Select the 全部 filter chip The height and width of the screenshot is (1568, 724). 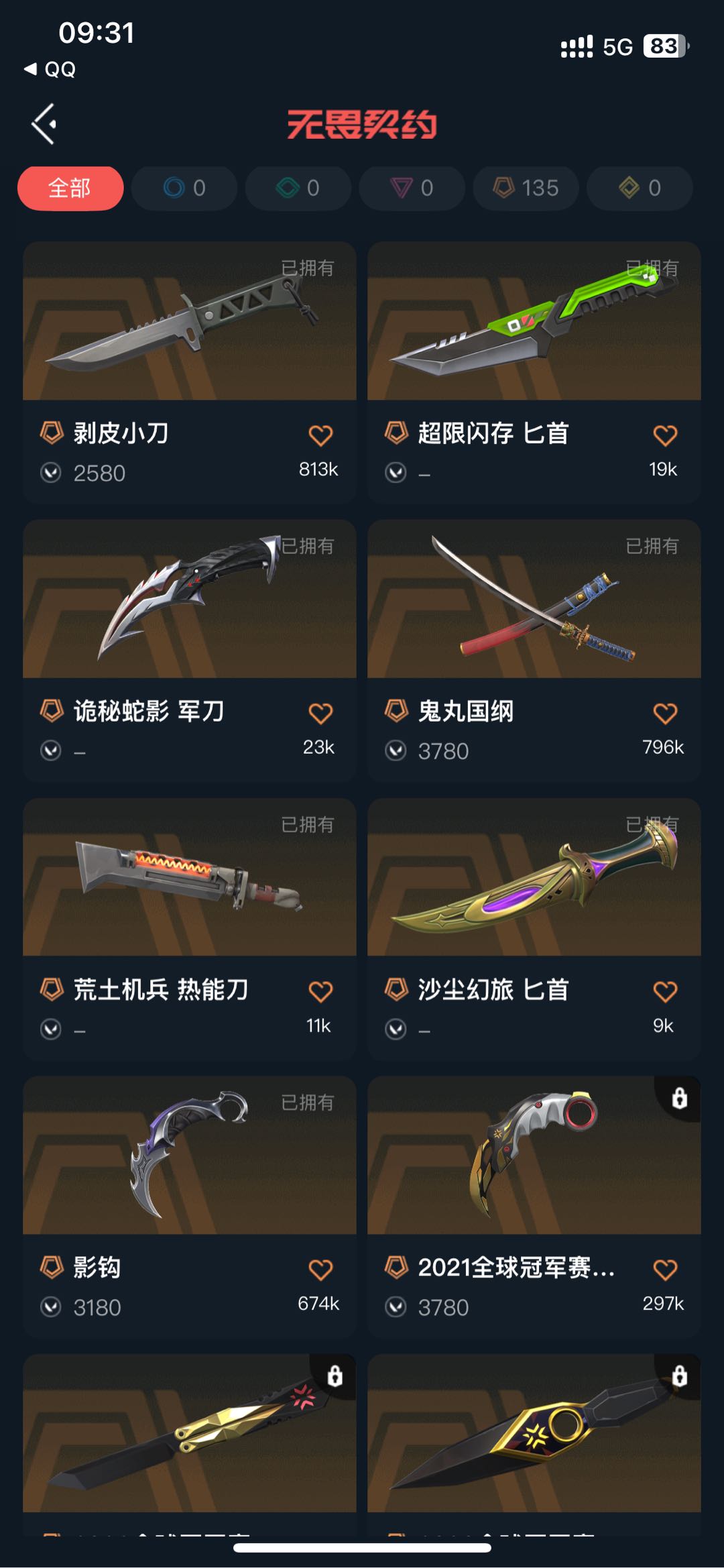tap(70, 188)
